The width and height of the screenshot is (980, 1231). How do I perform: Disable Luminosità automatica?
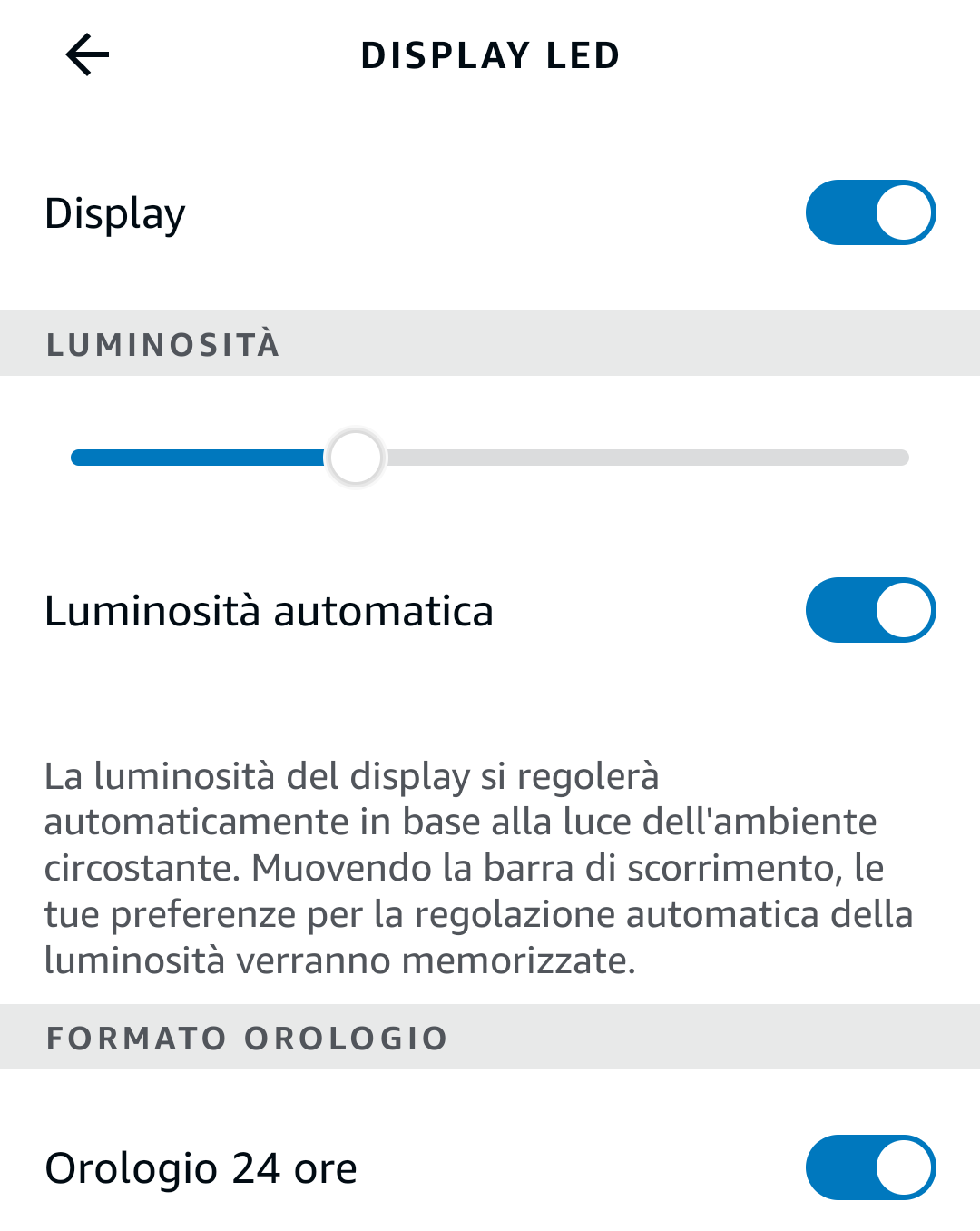click(x=870, y=610)
